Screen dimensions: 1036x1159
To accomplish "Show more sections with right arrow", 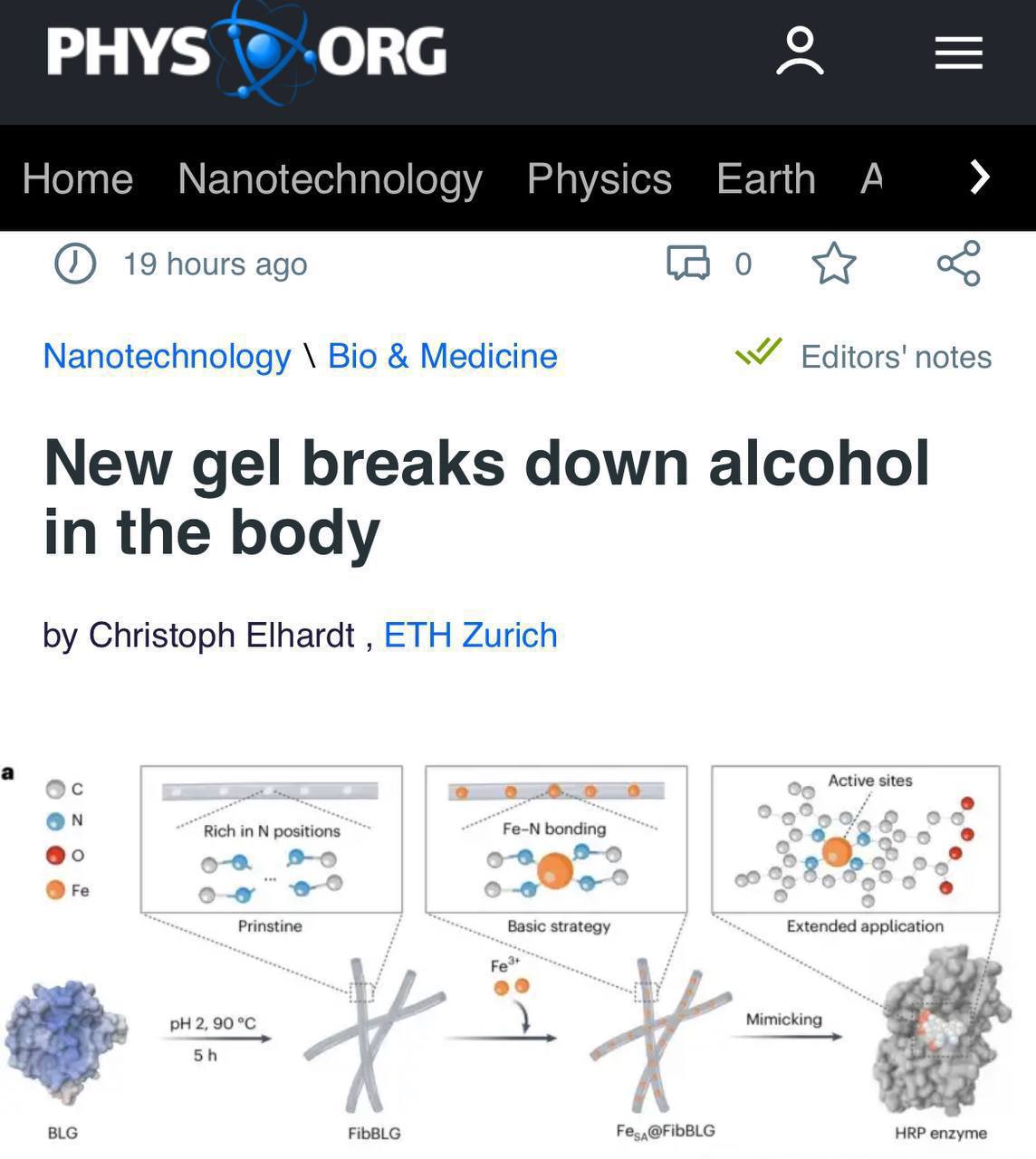I will [979, 177].
